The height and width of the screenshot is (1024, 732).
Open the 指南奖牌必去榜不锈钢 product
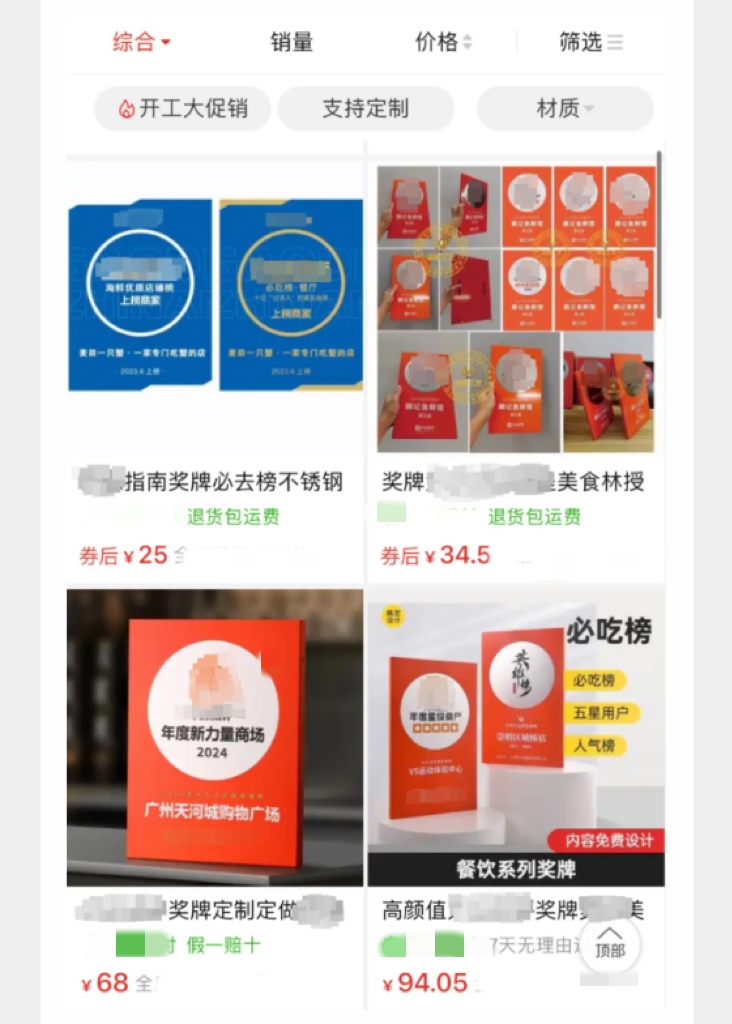[214, 310]
